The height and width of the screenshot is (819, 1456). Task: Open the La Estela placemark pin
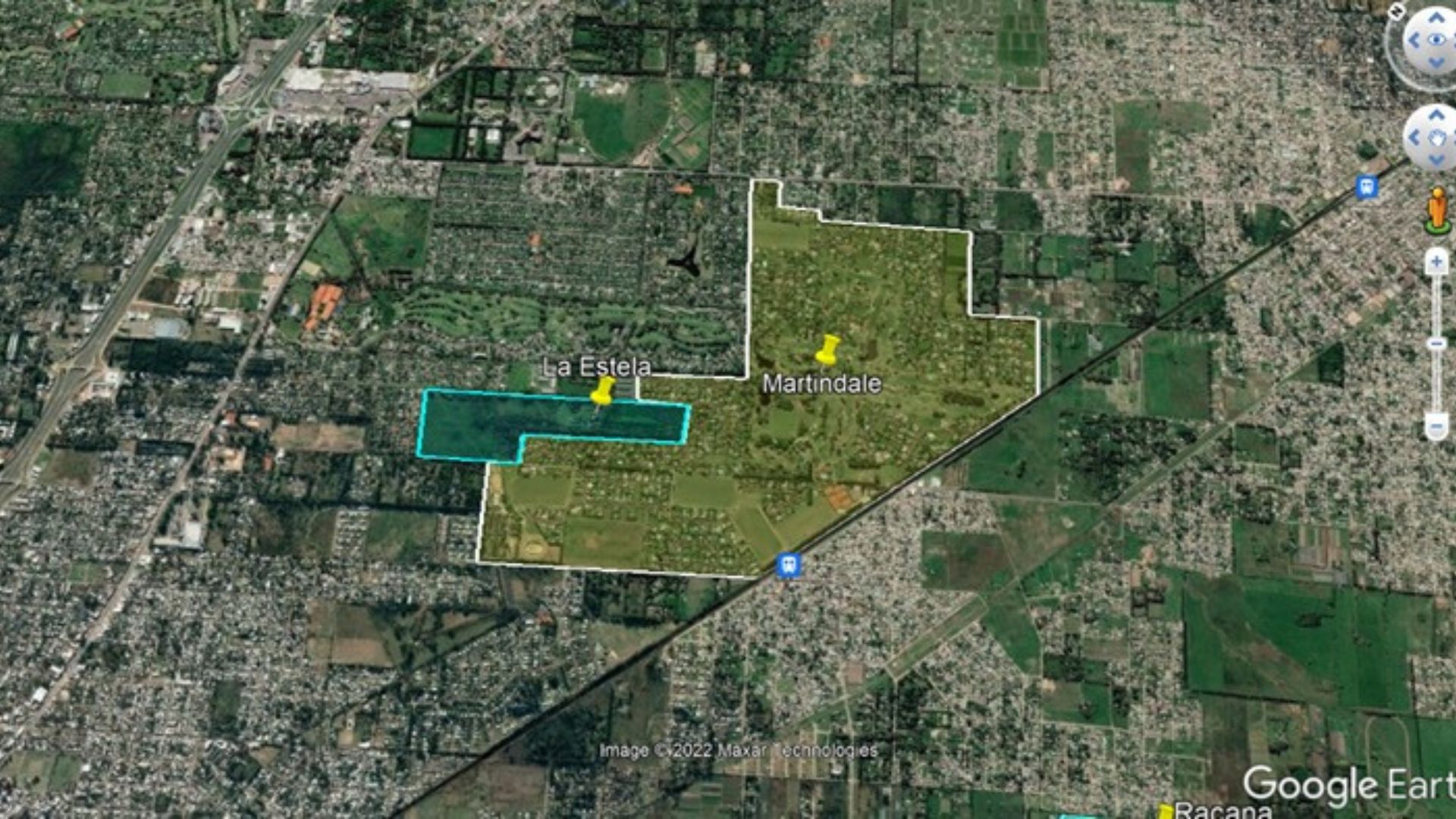(x=603, y=392)
